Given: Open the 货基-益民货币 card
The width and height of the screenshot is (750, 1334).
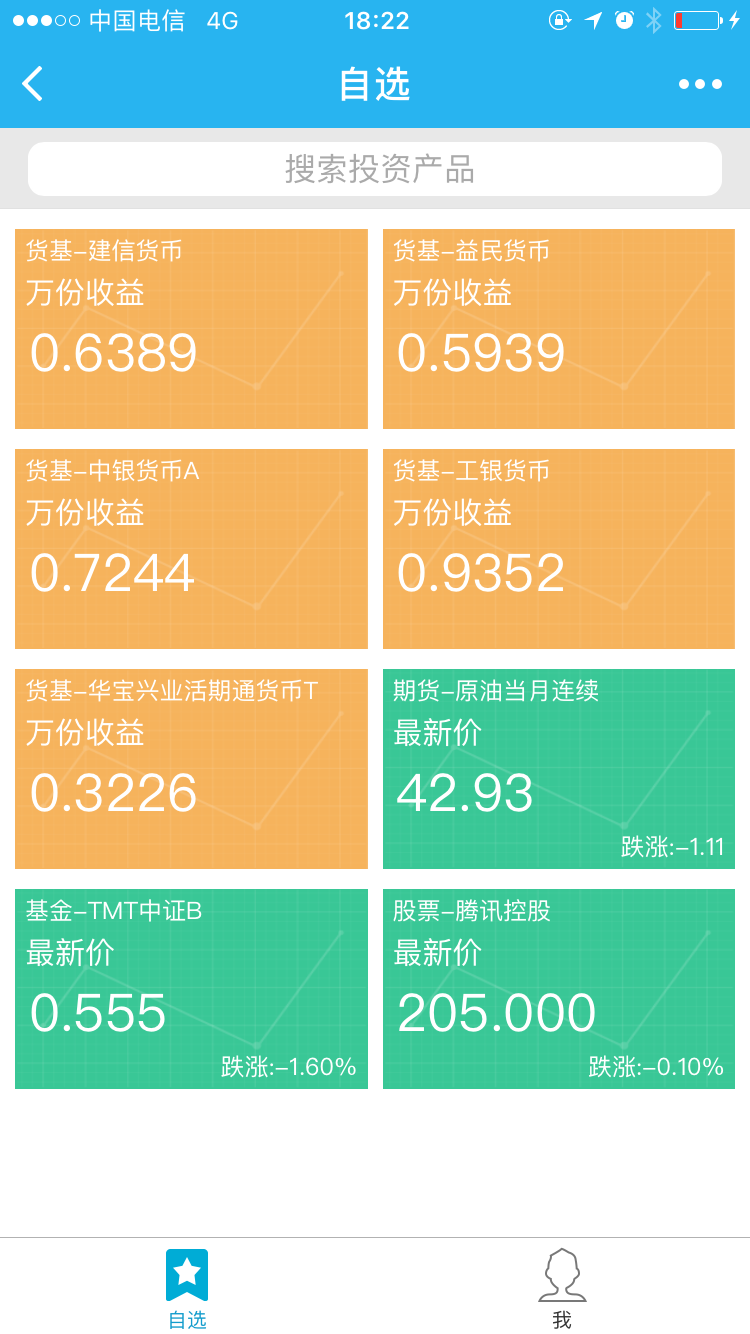Looking at the screenshot, I should click(x=558, y=329).
